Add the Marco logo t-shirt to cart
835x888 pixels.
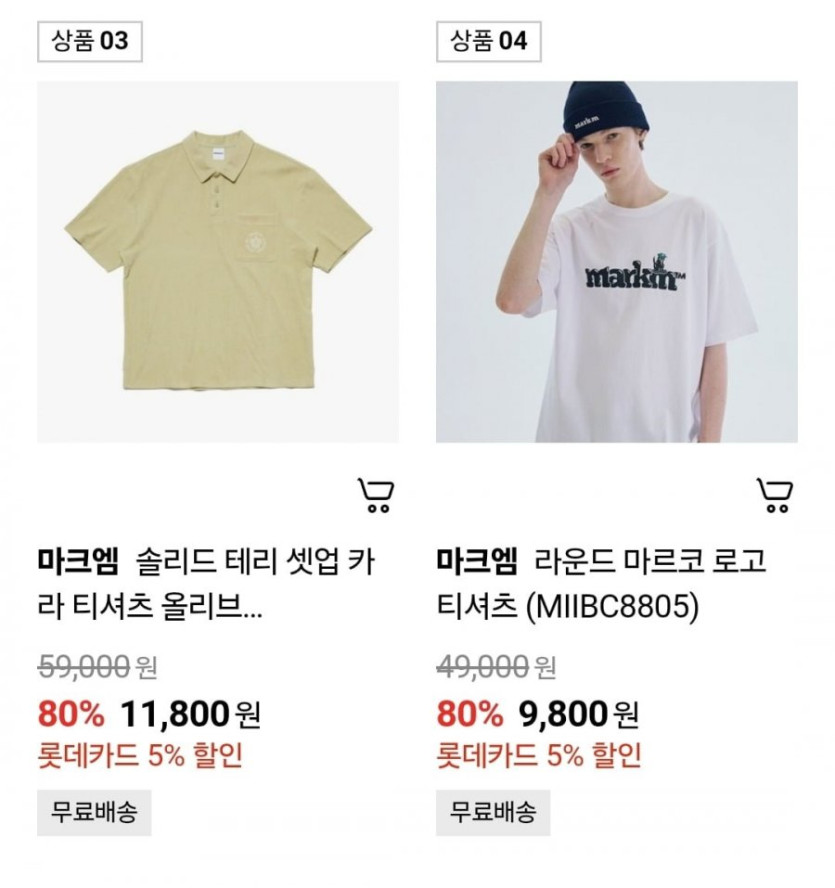tap(774, 494)
